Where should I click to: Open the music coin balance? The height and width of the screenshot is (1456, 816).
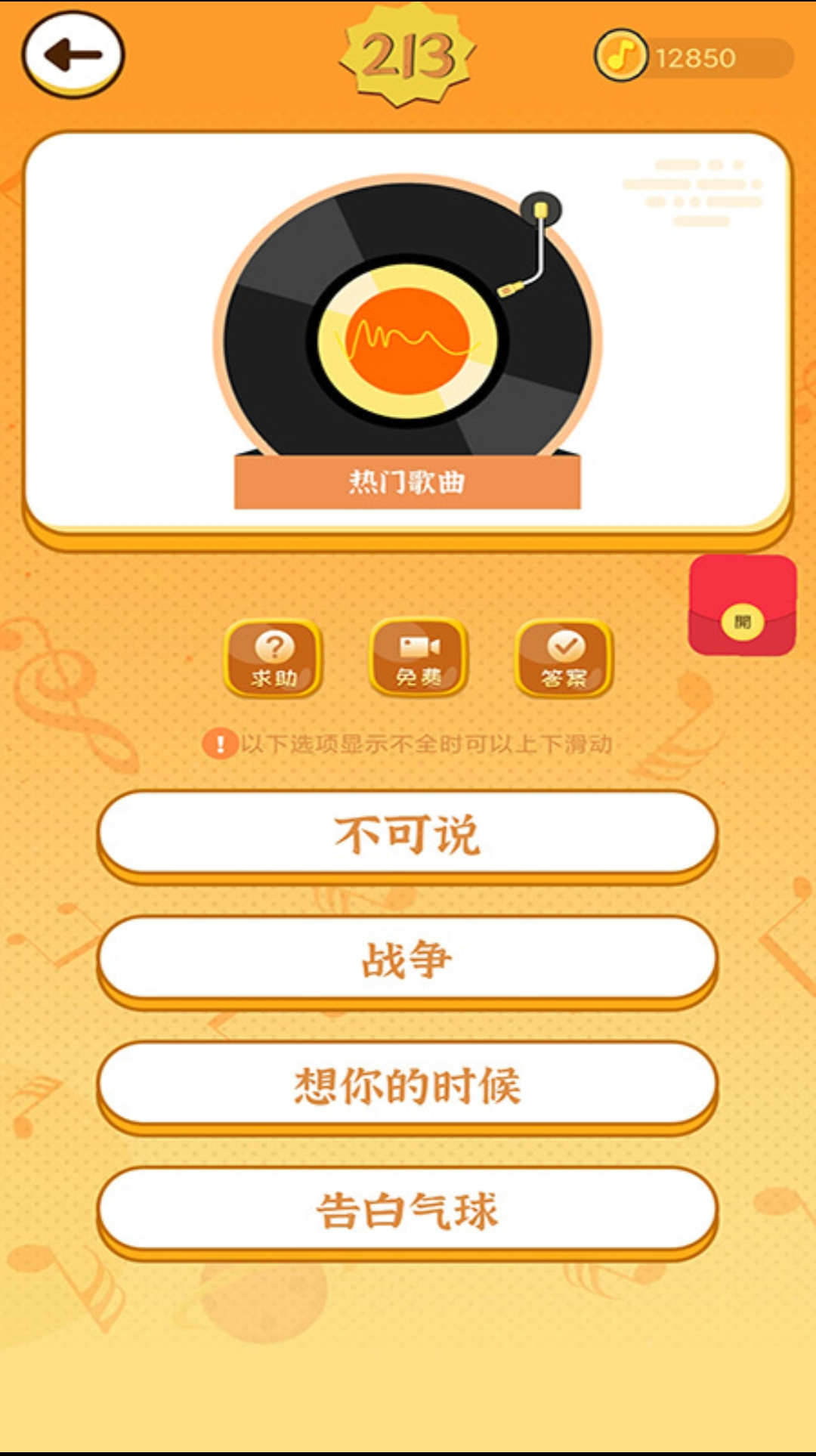693,57
